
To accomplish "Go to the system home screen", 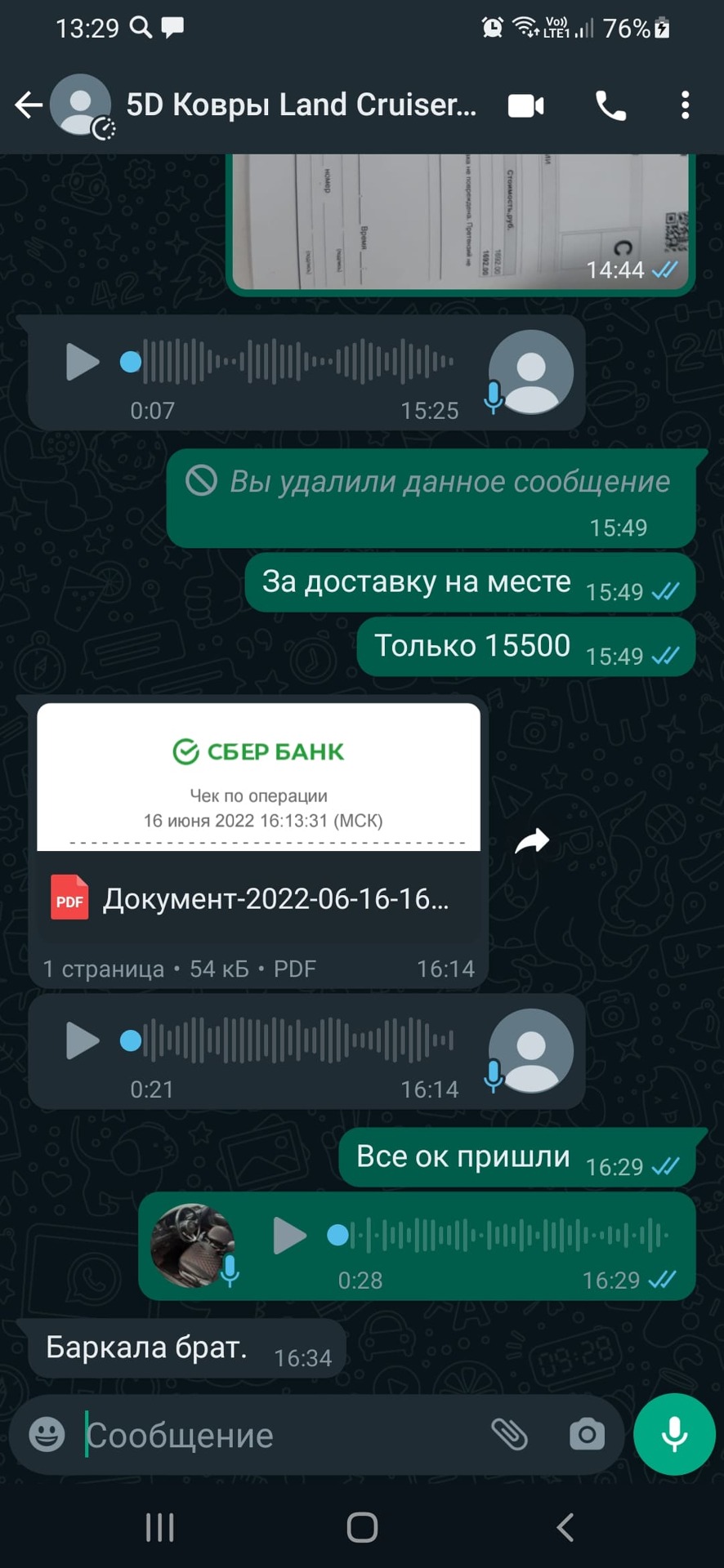I will (362, 1527).
